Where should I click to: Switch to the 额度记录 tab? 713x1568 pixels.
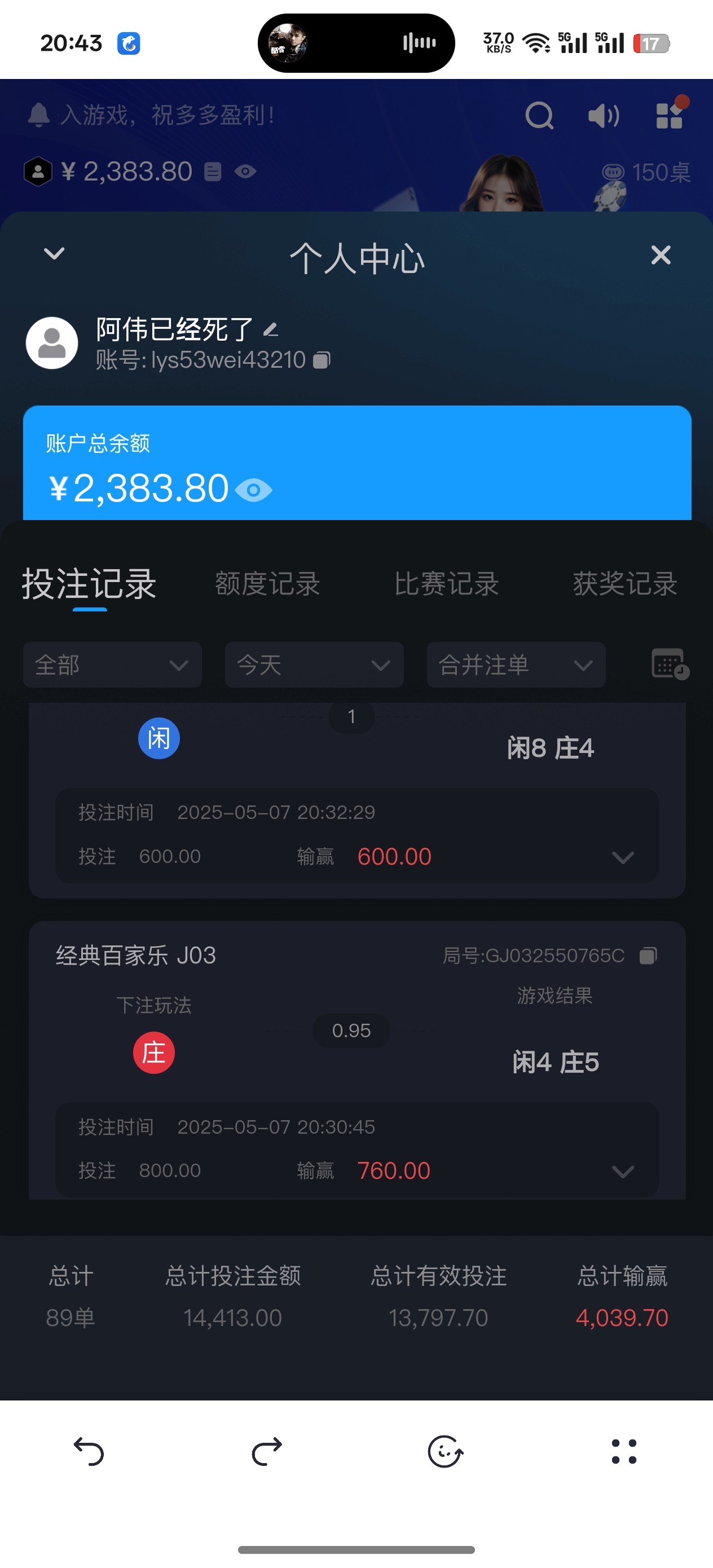[267, 584]
